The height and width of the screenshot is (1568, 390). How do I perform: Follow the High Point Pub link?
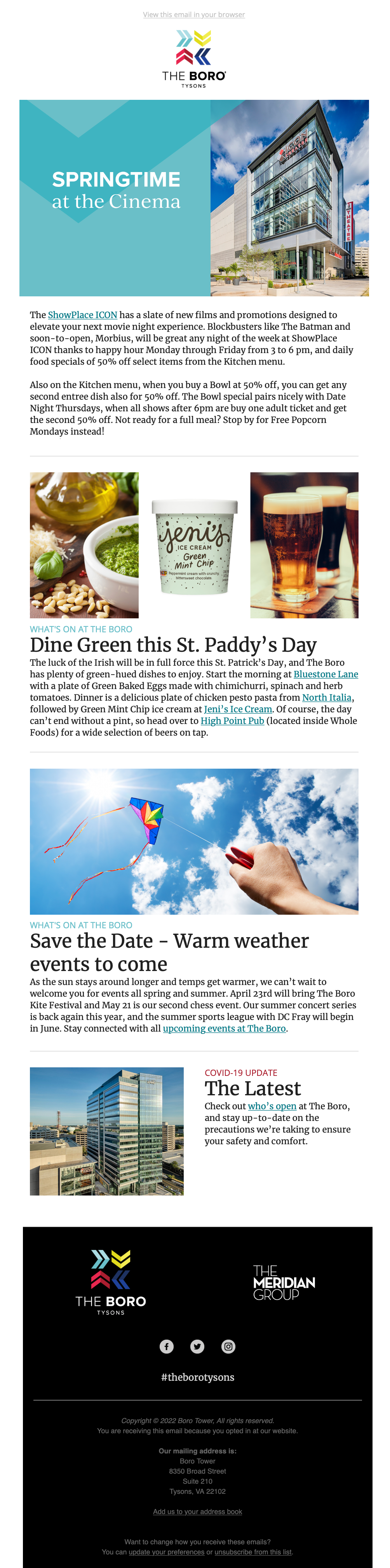click(x=232, y=721)
